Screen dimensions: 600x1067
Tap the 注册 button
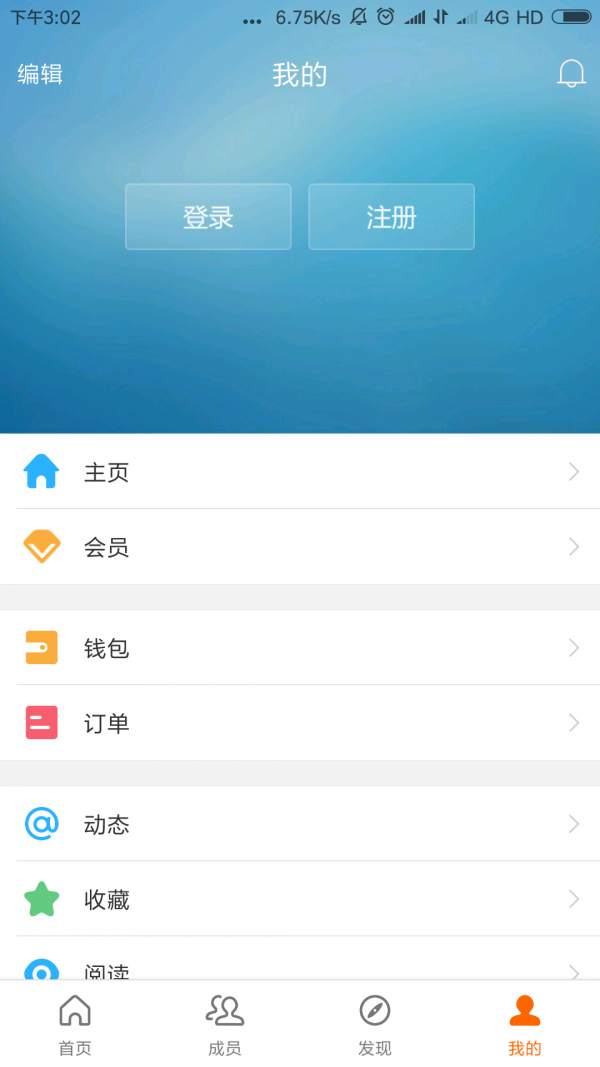click(x=391, y=217)
